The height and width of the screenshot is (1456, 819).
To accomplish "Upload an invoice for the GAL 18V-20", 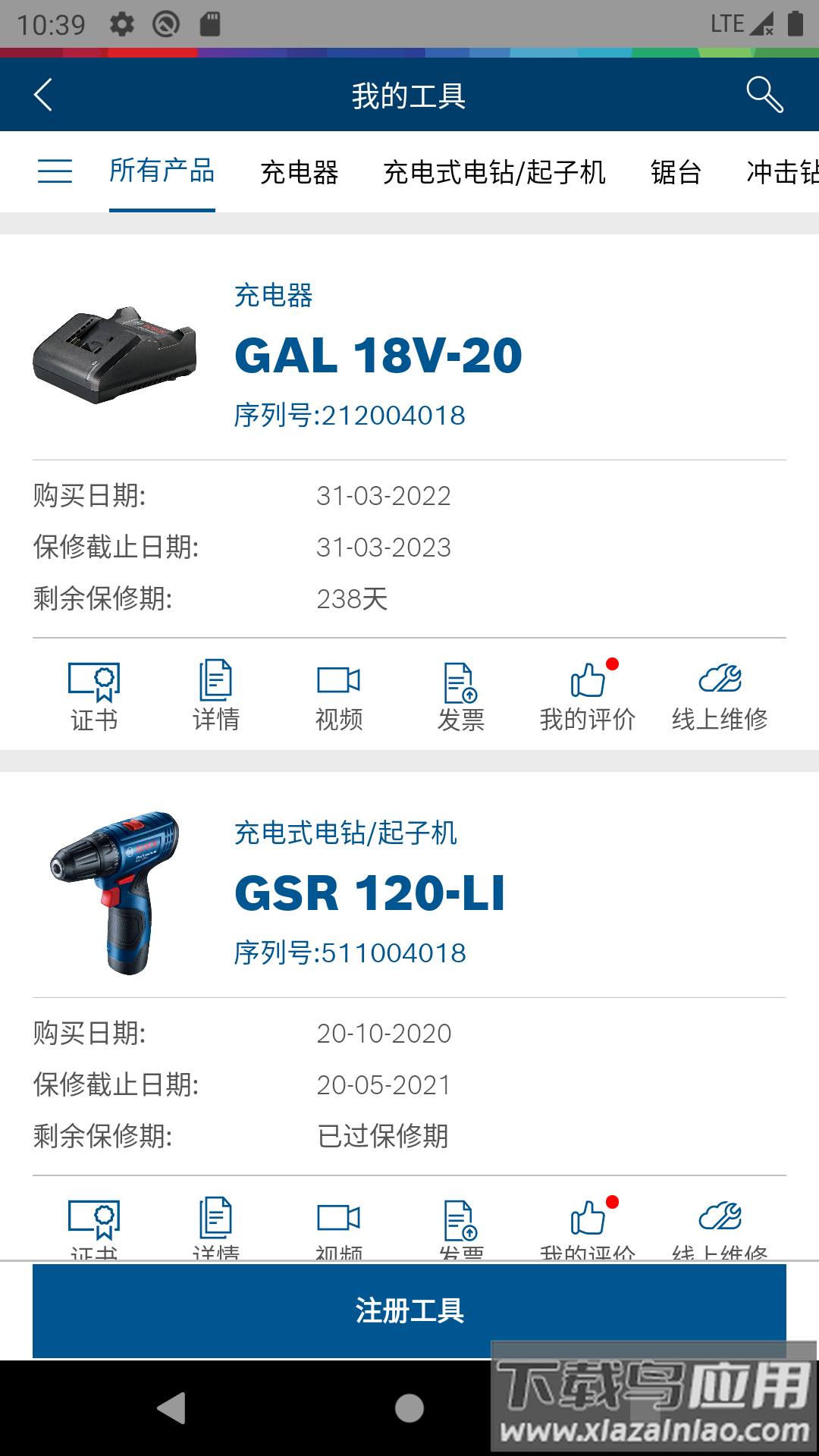I will (461, 694).
